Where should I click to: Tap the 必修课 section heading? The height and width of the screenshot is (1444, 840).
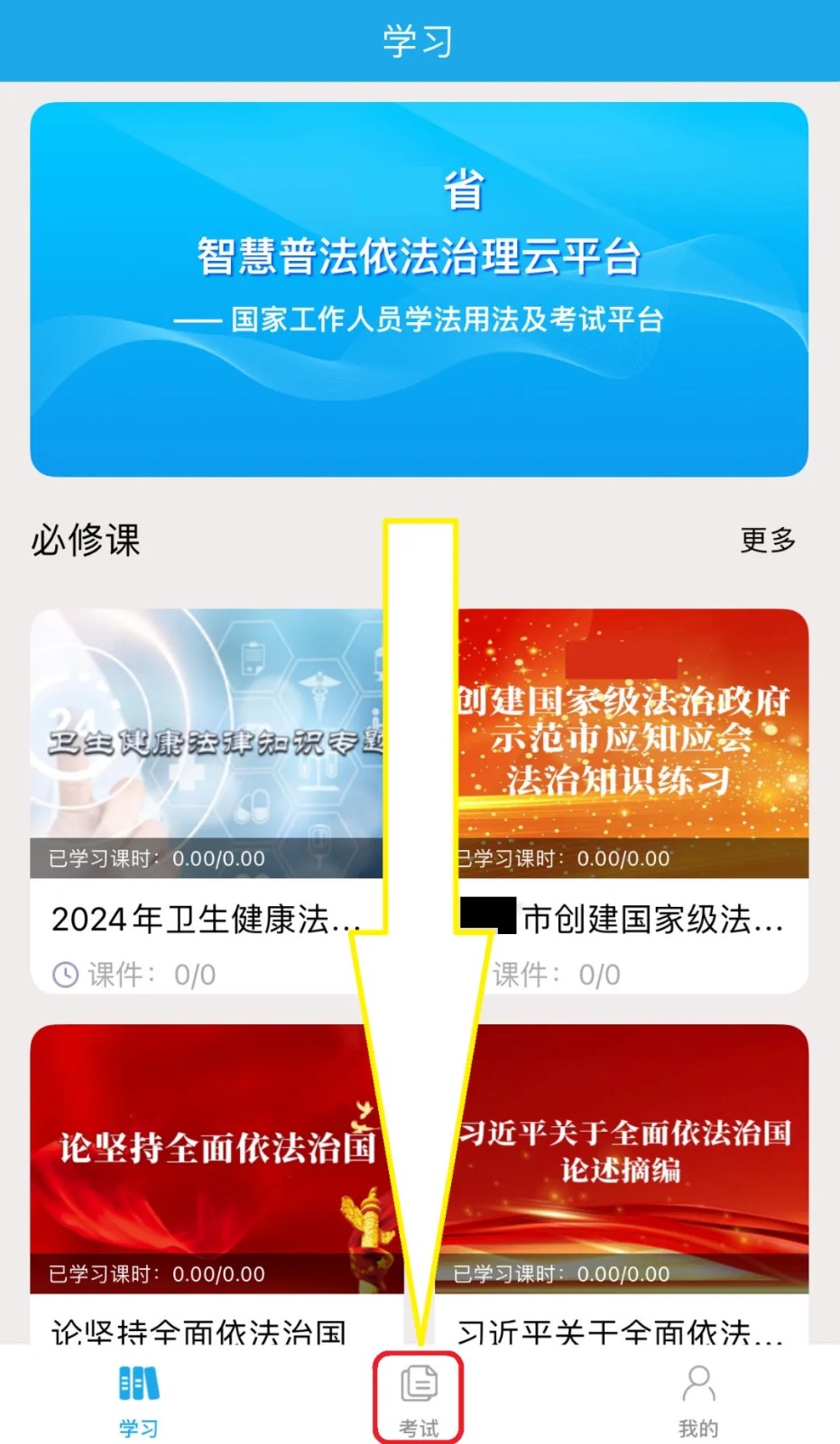coord(84,539)
